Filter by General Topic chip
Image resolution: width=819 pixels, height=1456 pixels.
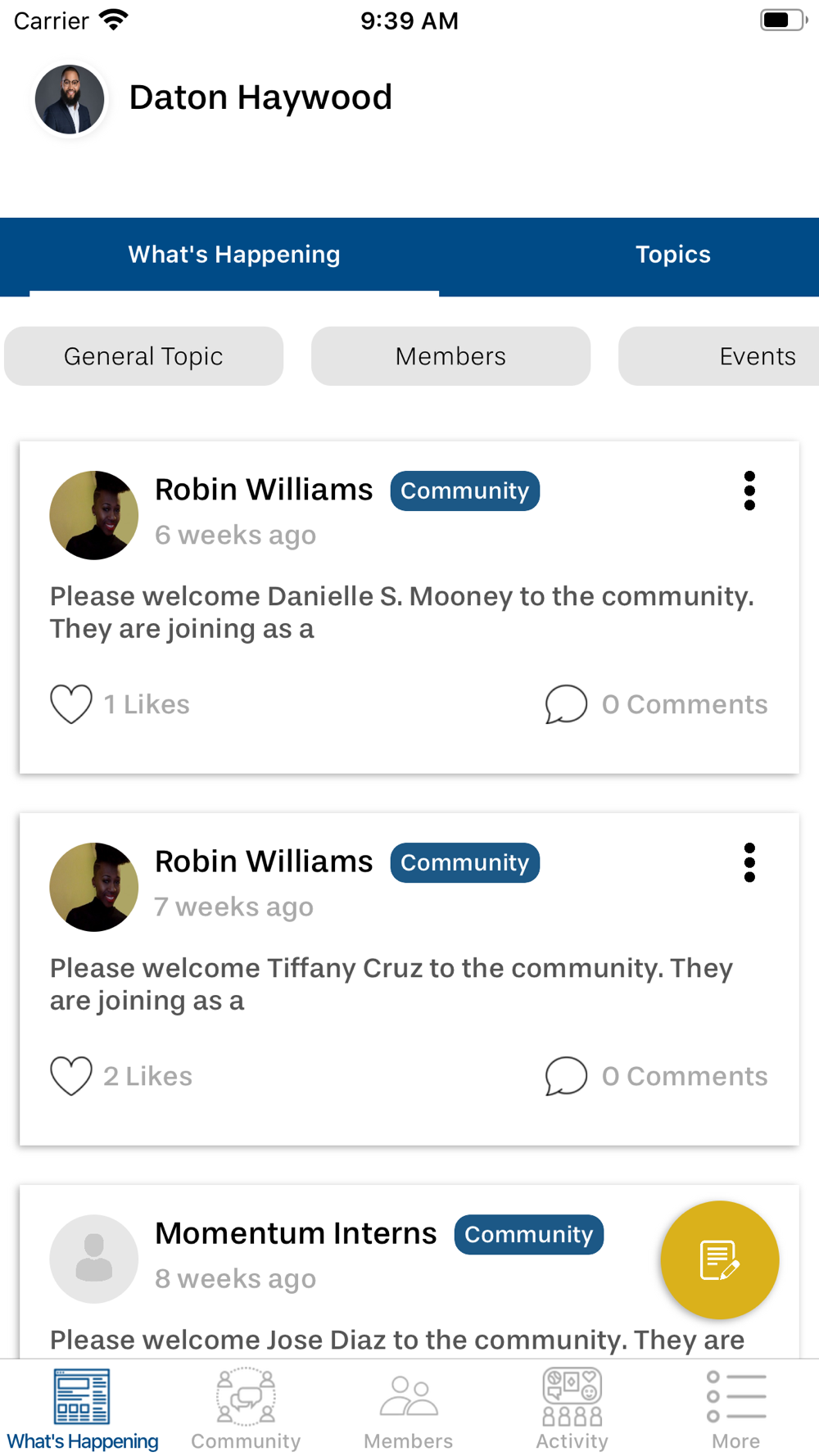(143, 356)
